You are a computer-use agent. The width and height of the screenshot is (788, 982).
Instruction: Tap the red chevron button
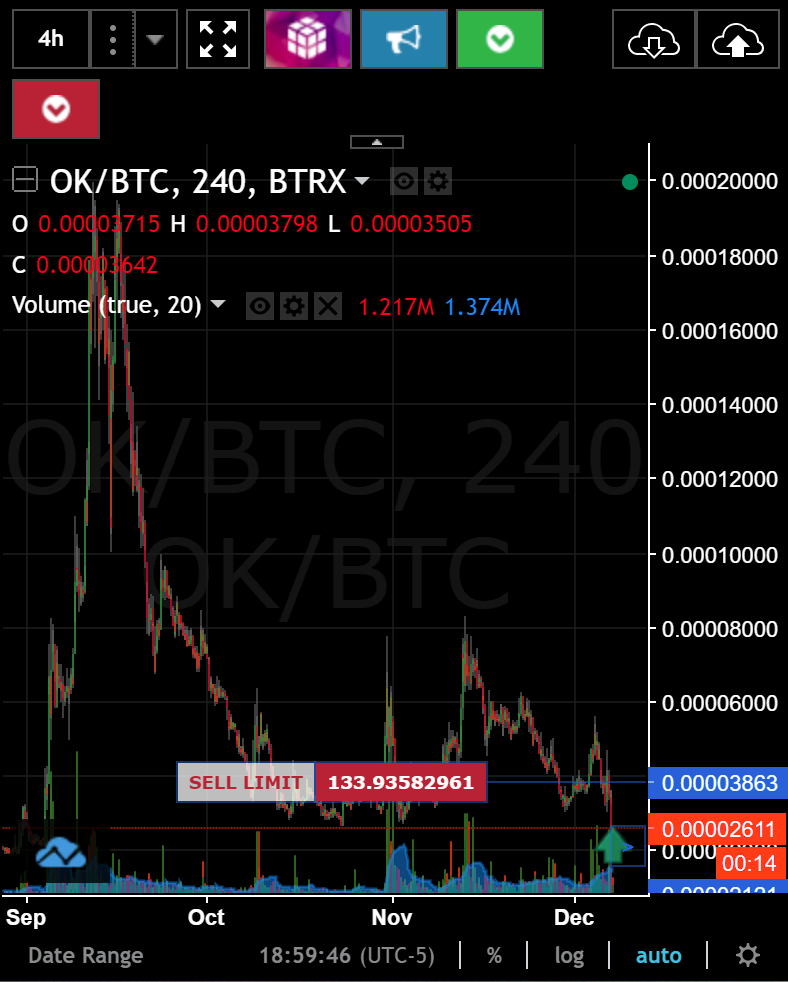pyautogui.click(x=56, y=109)
